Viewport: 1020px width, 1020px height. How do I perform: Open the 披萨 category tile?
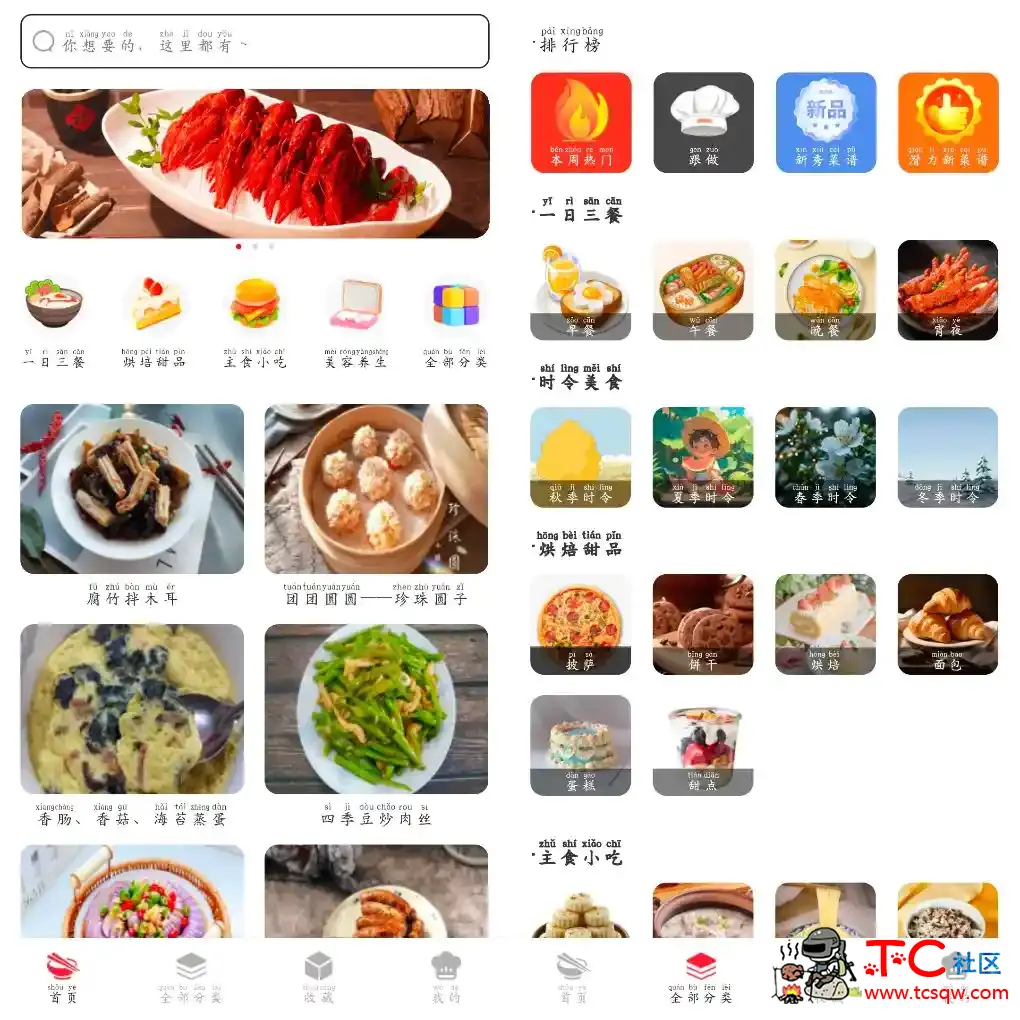click(581, 624)
